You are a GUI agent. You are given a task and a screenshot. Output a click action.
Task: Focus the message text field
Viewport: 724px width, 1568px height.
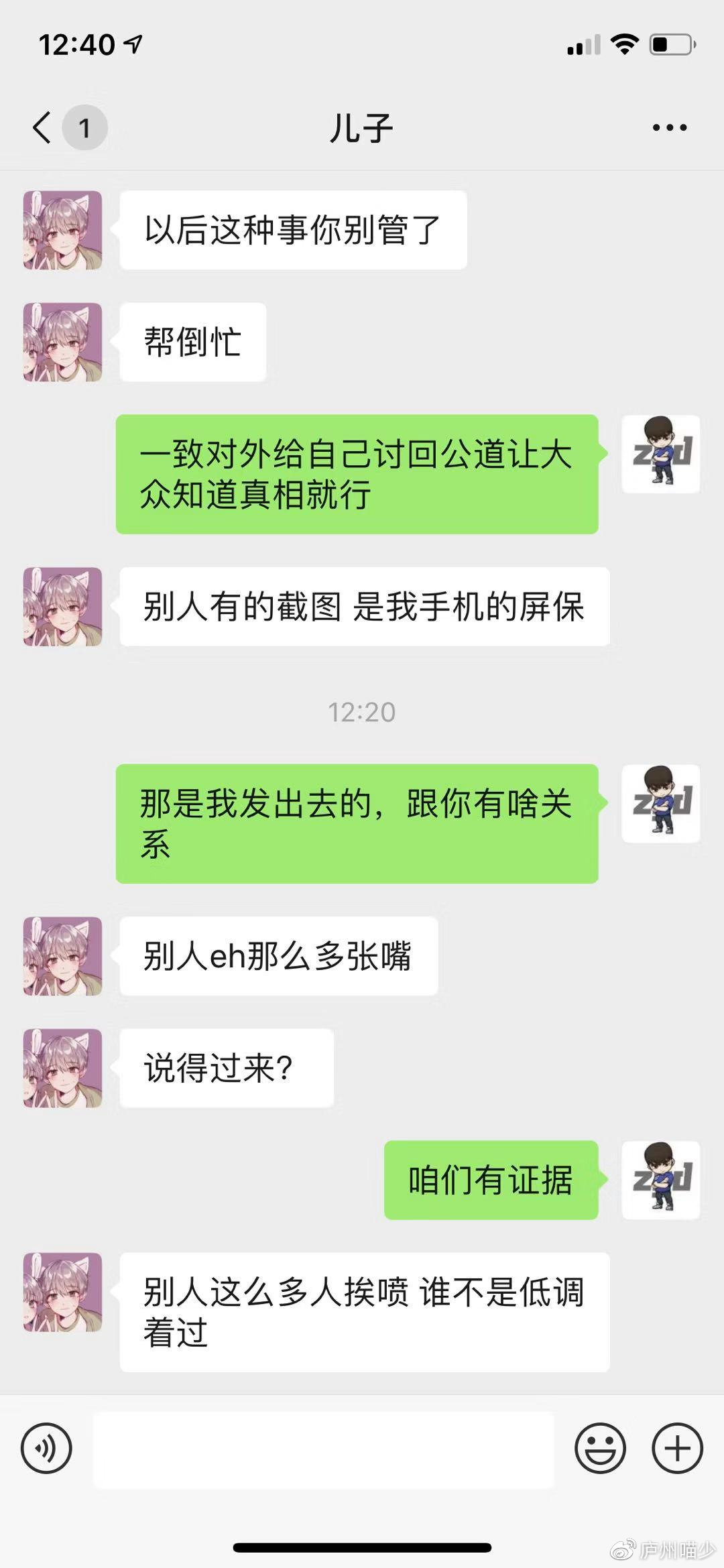323,1449
